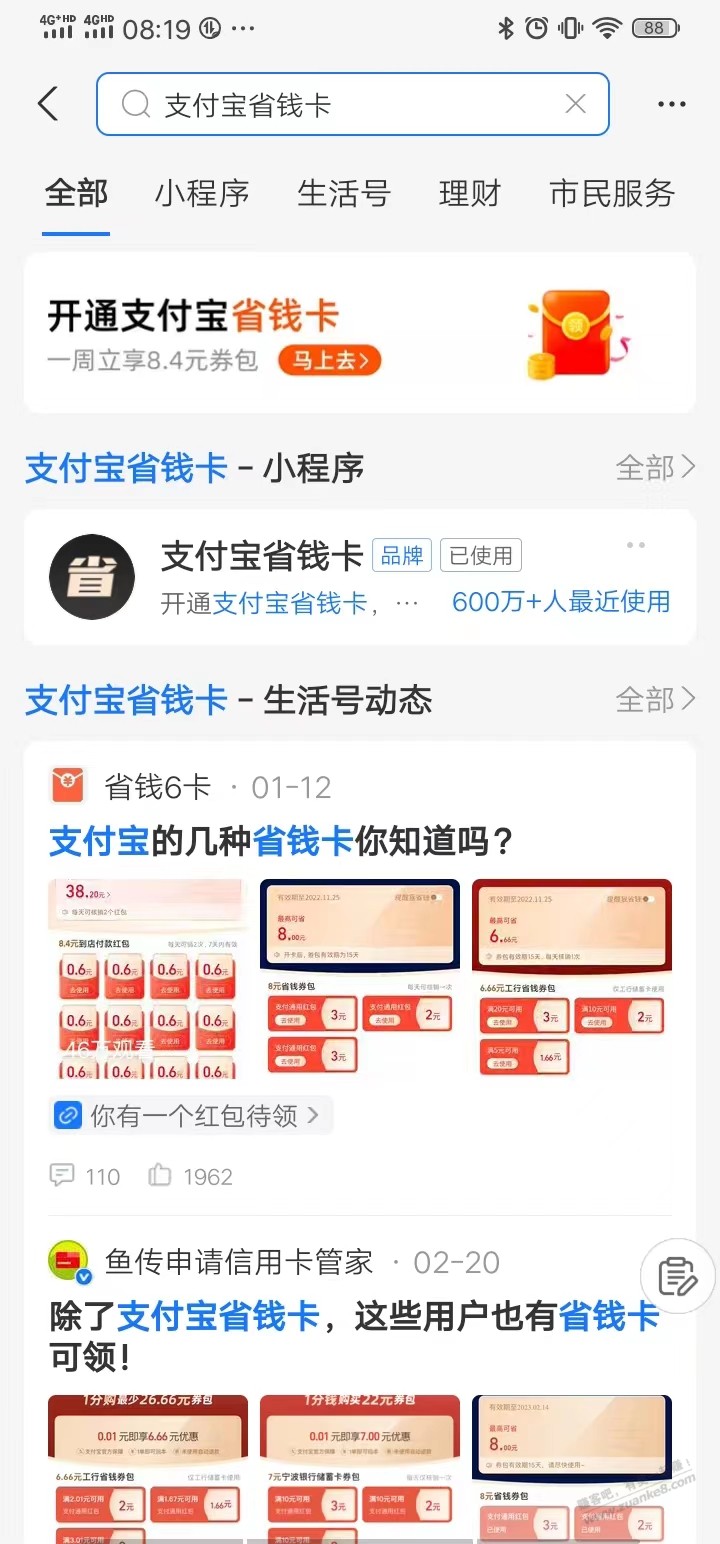Tap the floating notepad feedback button

pos(679,1276)
